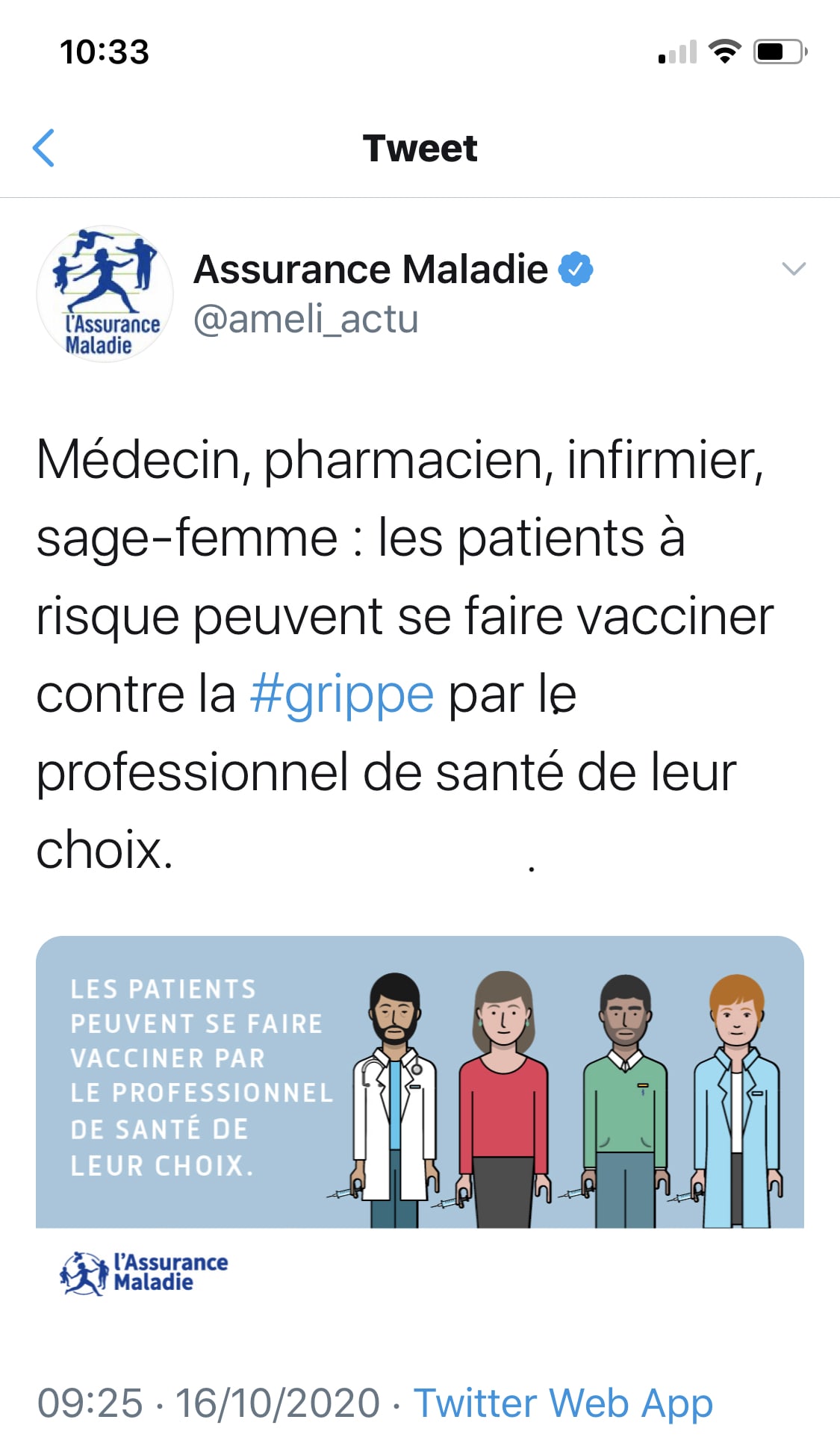The image size is (840, 1452).
Task: Open Assurance Maladie's profile picture
Action: (x=105, y=294)
